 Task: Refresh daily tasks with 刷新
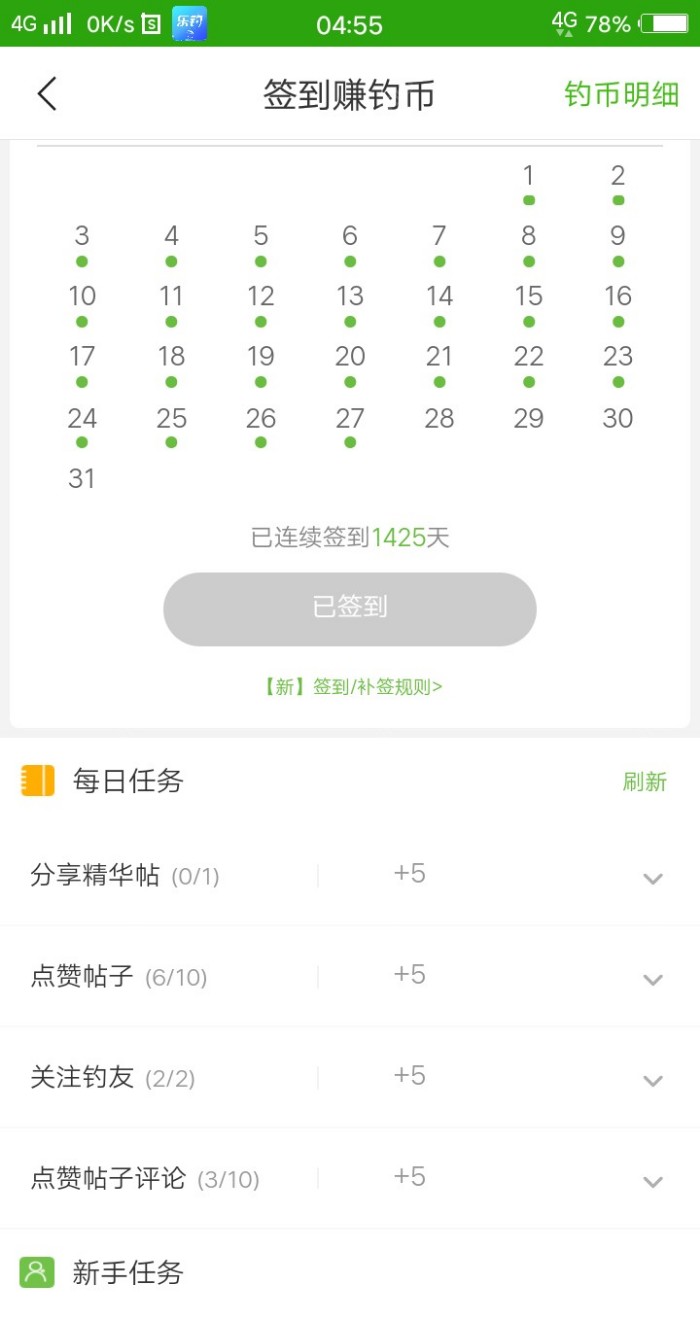pyautogui.click(x=644, y=782)
